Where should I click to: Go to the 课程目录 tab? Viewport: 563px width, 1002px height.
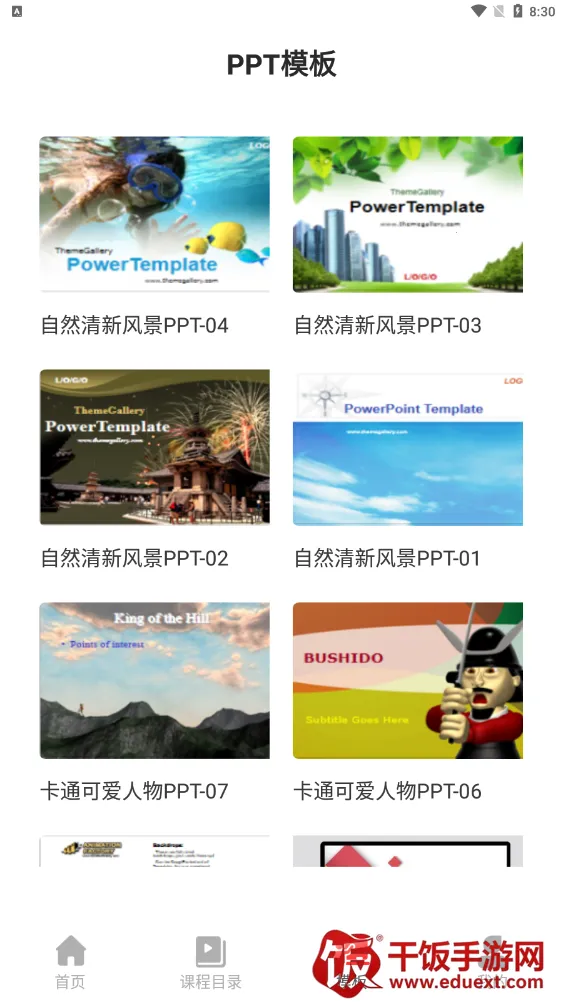pyautogui.click(x=211, y=962)
